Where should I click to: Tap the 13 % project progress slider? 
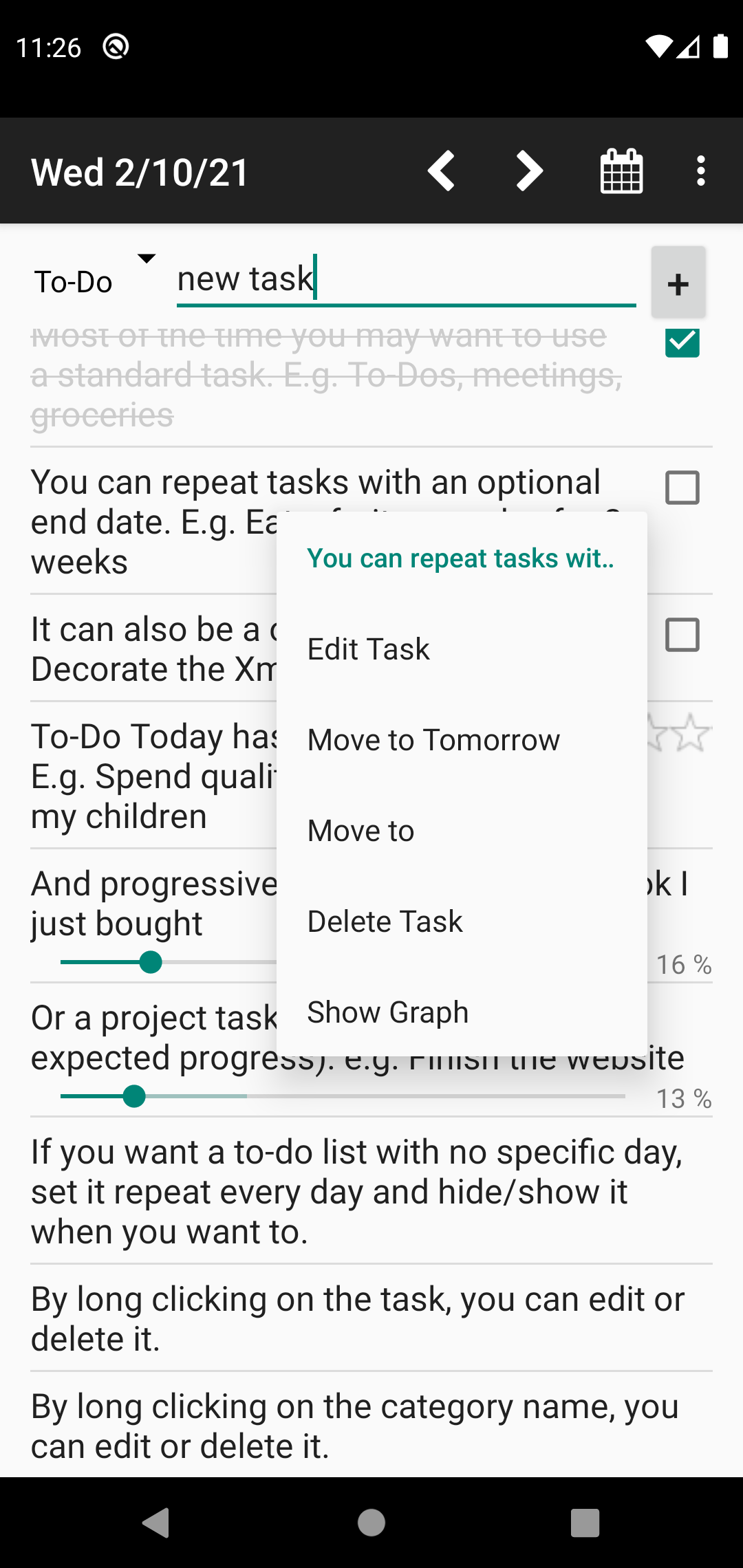[343, 1096]
